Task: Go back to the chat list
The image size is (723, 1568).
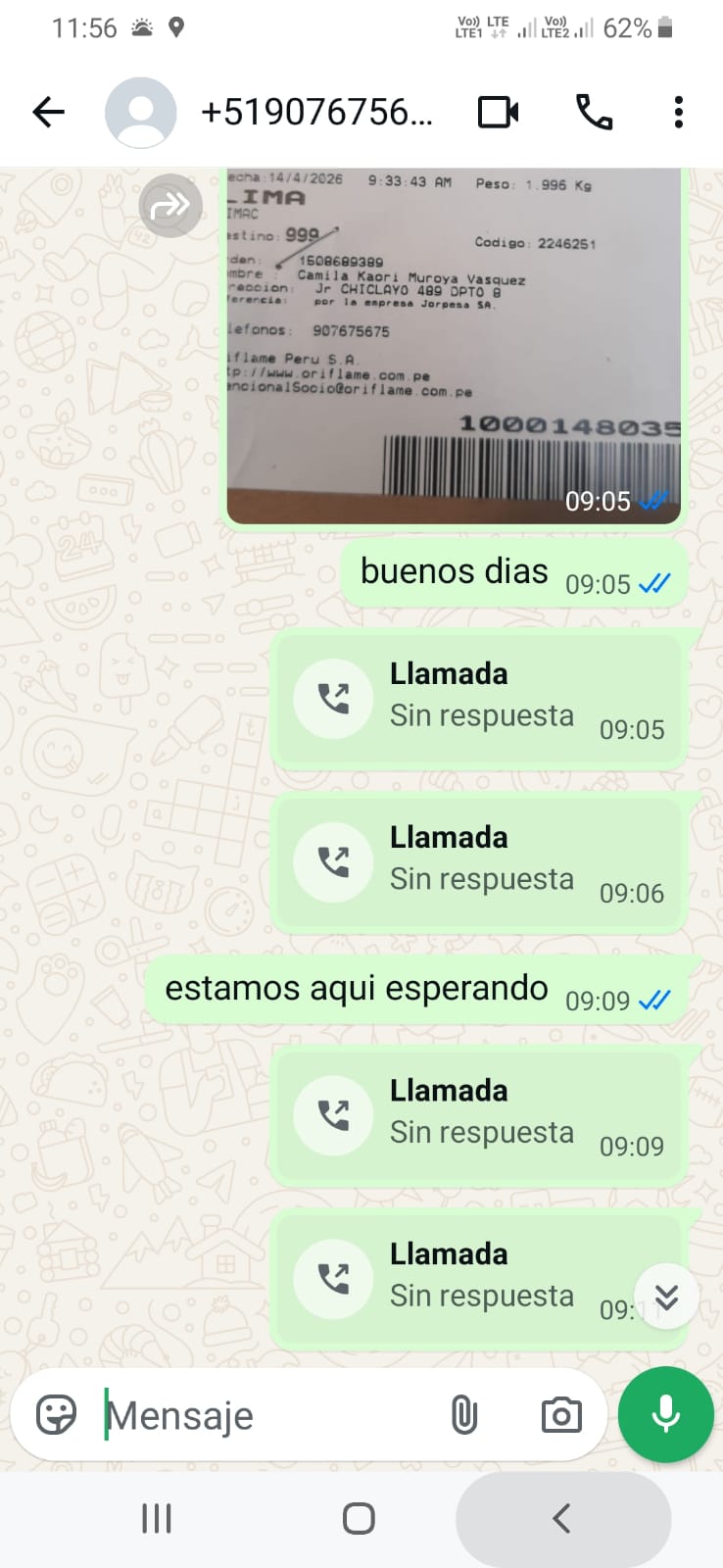Action: coord(48,113)
